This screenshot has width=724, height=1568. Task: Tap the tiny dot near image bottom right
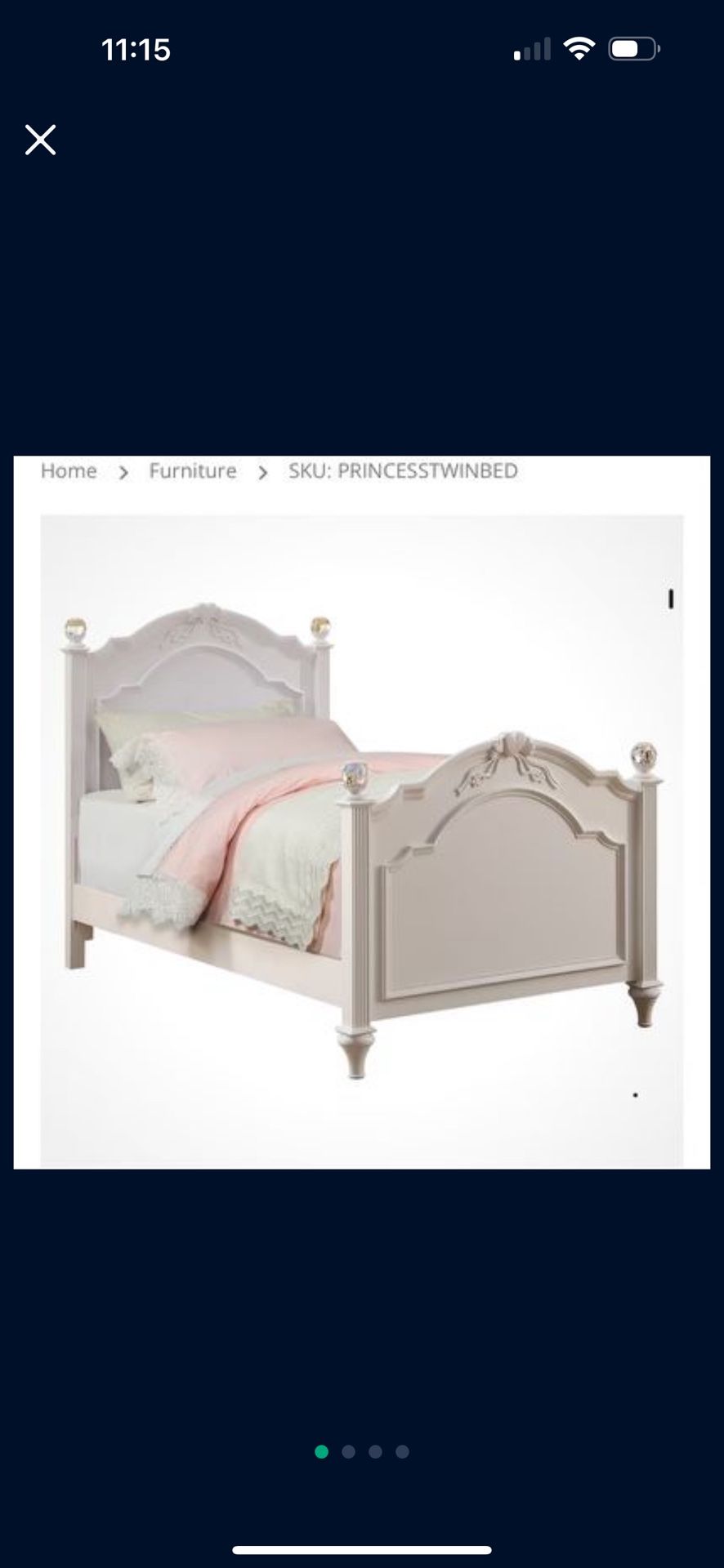click(635, 1094)
